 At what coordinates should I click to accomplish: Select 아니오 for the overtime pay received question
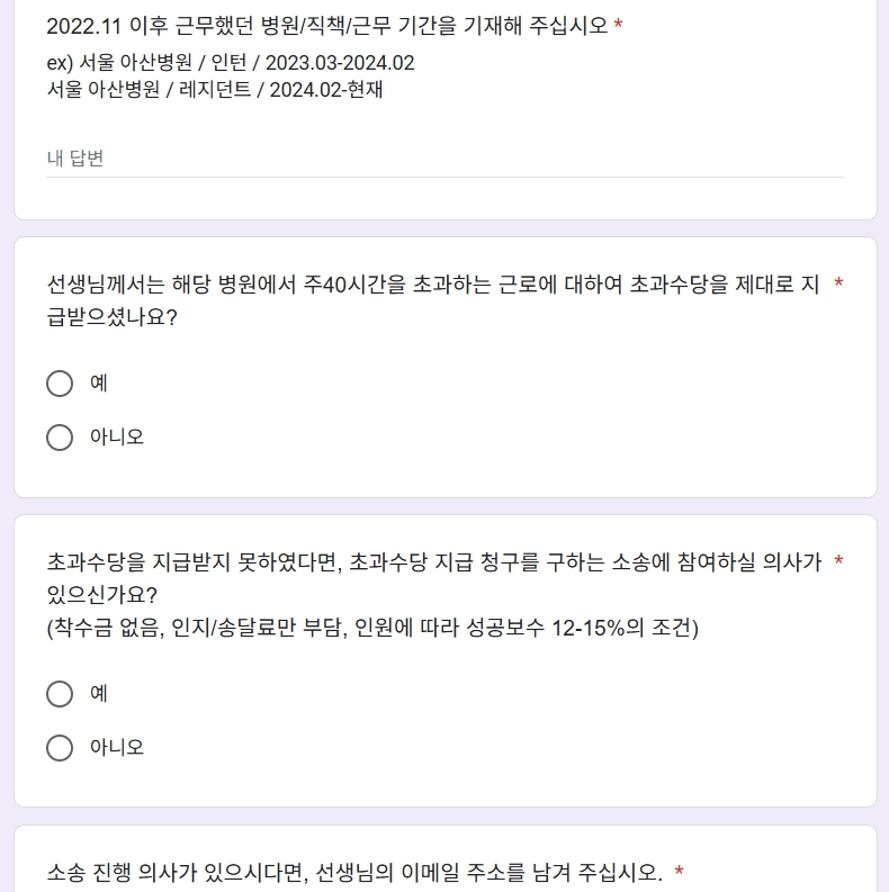[60, 437]
